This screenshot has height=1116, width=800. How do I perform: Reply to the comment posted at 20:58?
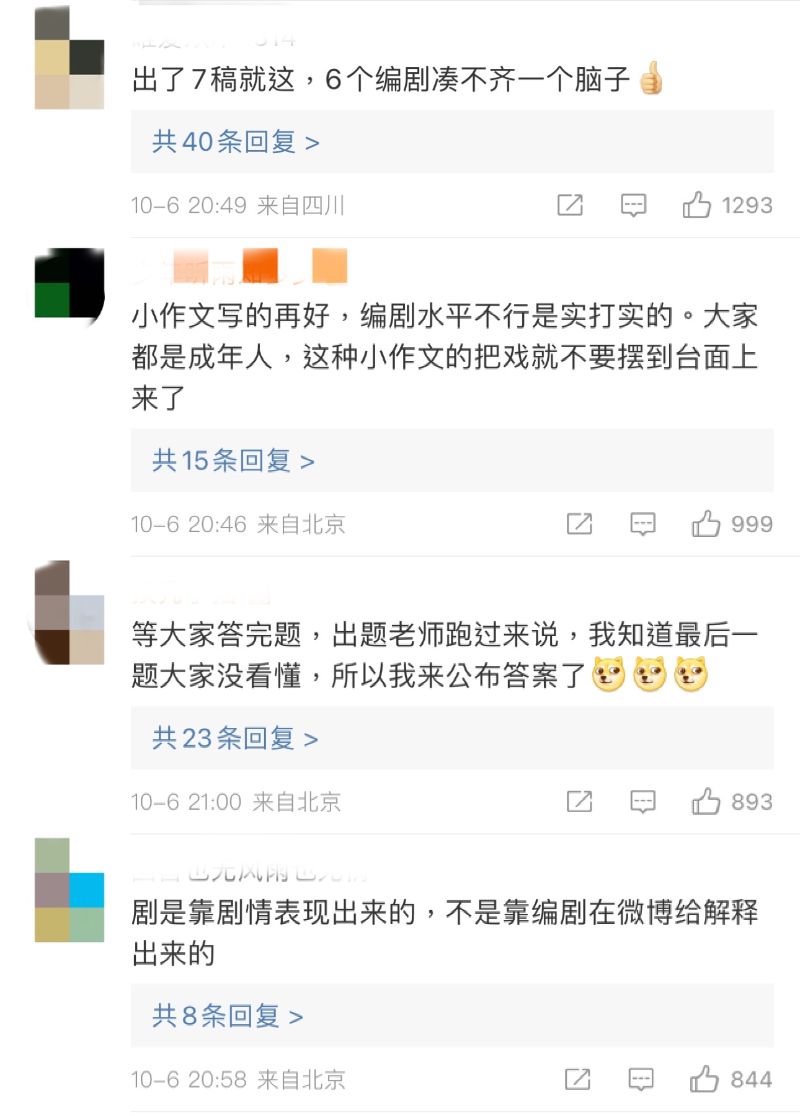[x=641, y=1080]
